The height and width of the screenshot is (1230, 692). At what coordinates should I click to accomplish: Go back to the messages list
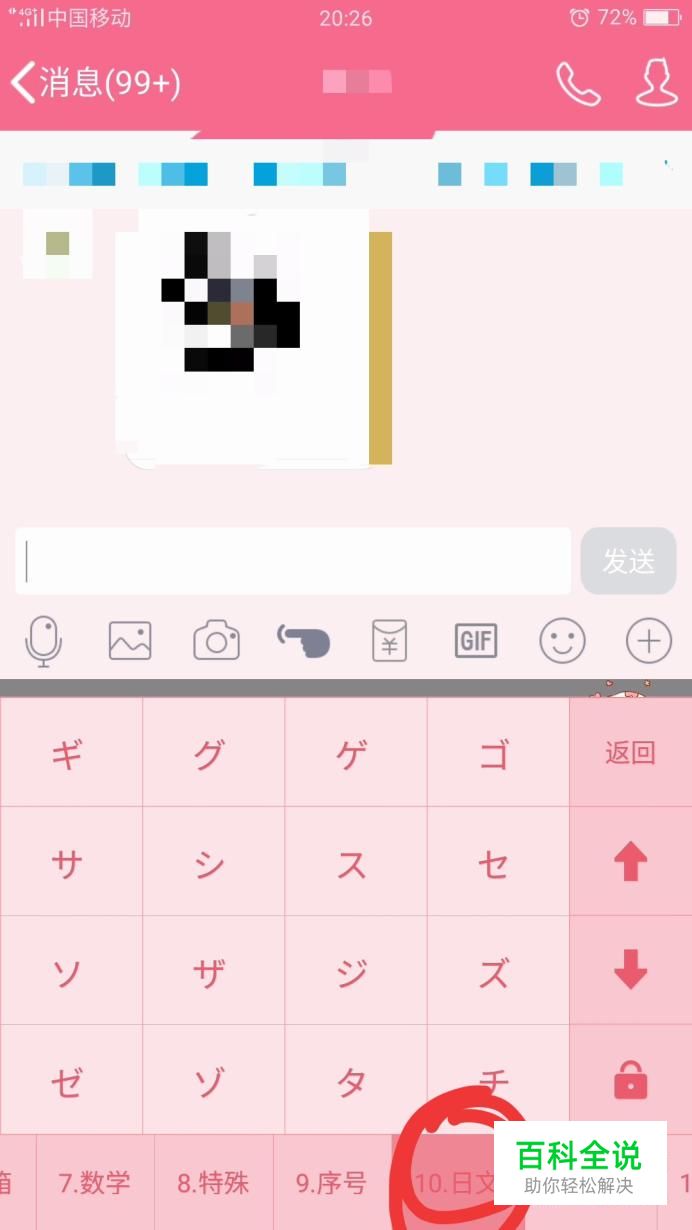95,83
